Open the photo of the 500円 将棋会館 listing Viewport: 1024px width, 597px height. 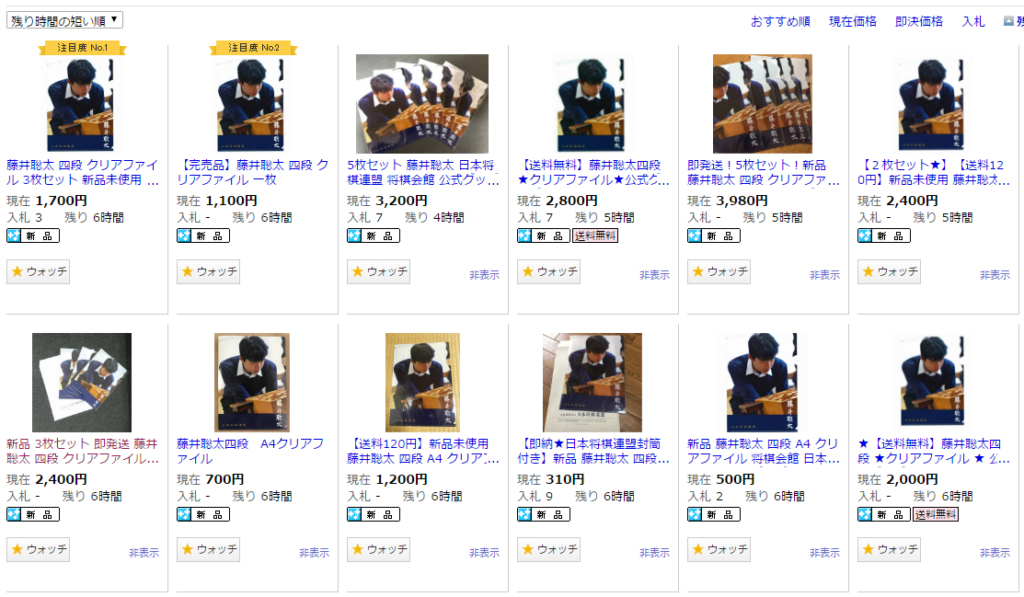click(762, 382)
